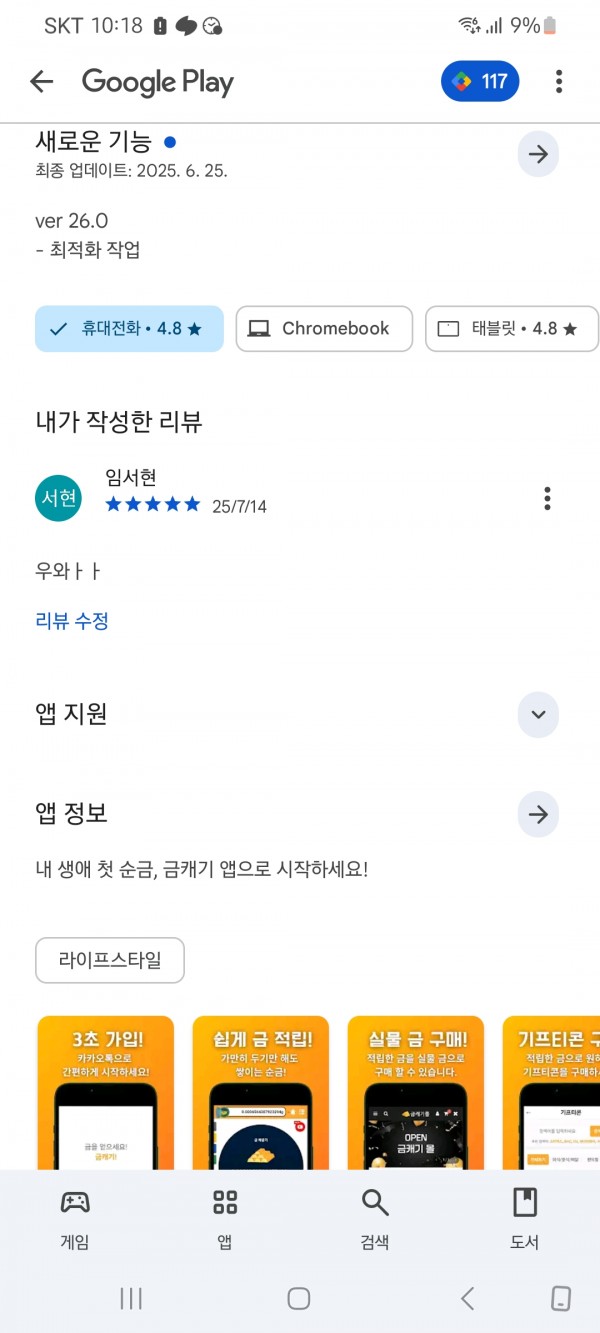Select the Chromebook chip

coord(324,329)
